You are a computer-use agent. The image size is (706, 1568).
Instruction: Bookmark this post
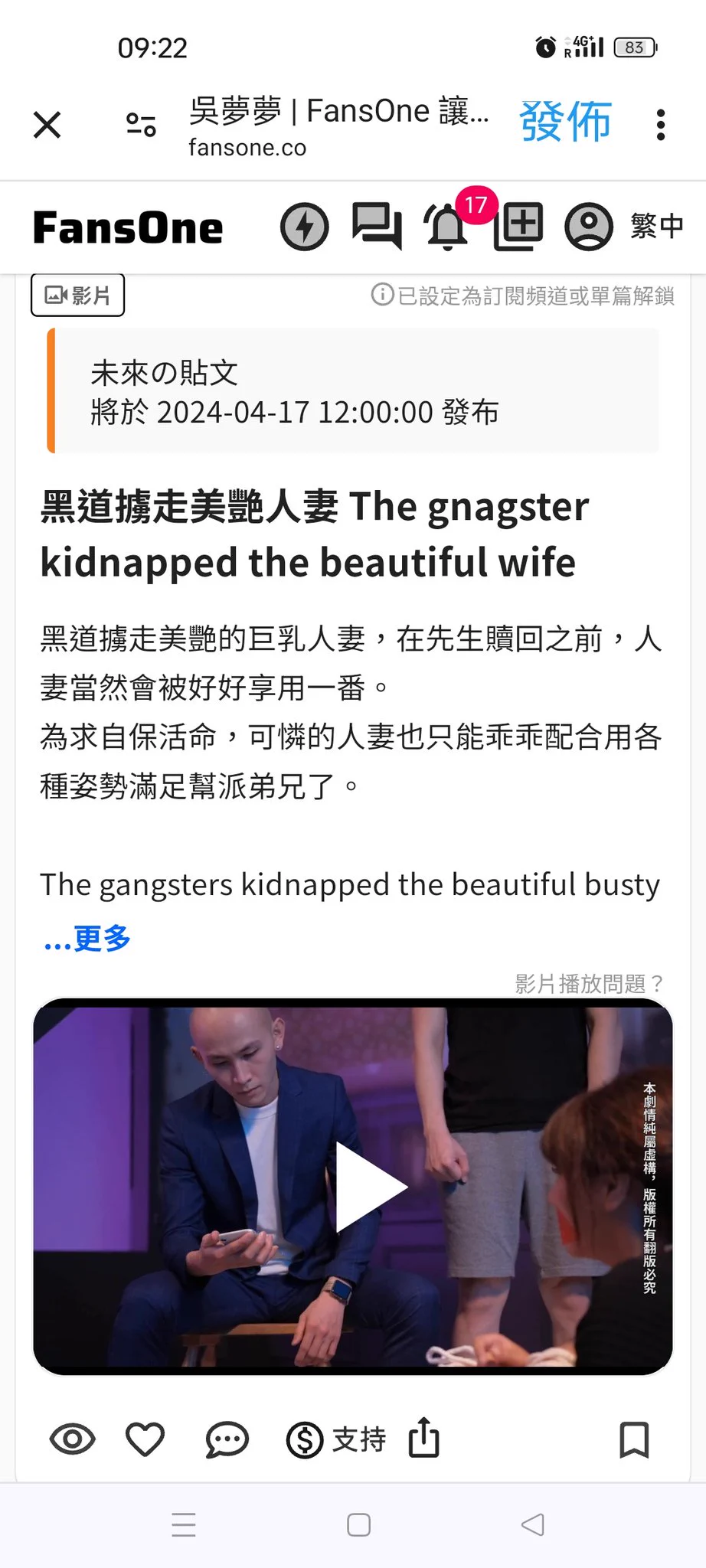633,1439
